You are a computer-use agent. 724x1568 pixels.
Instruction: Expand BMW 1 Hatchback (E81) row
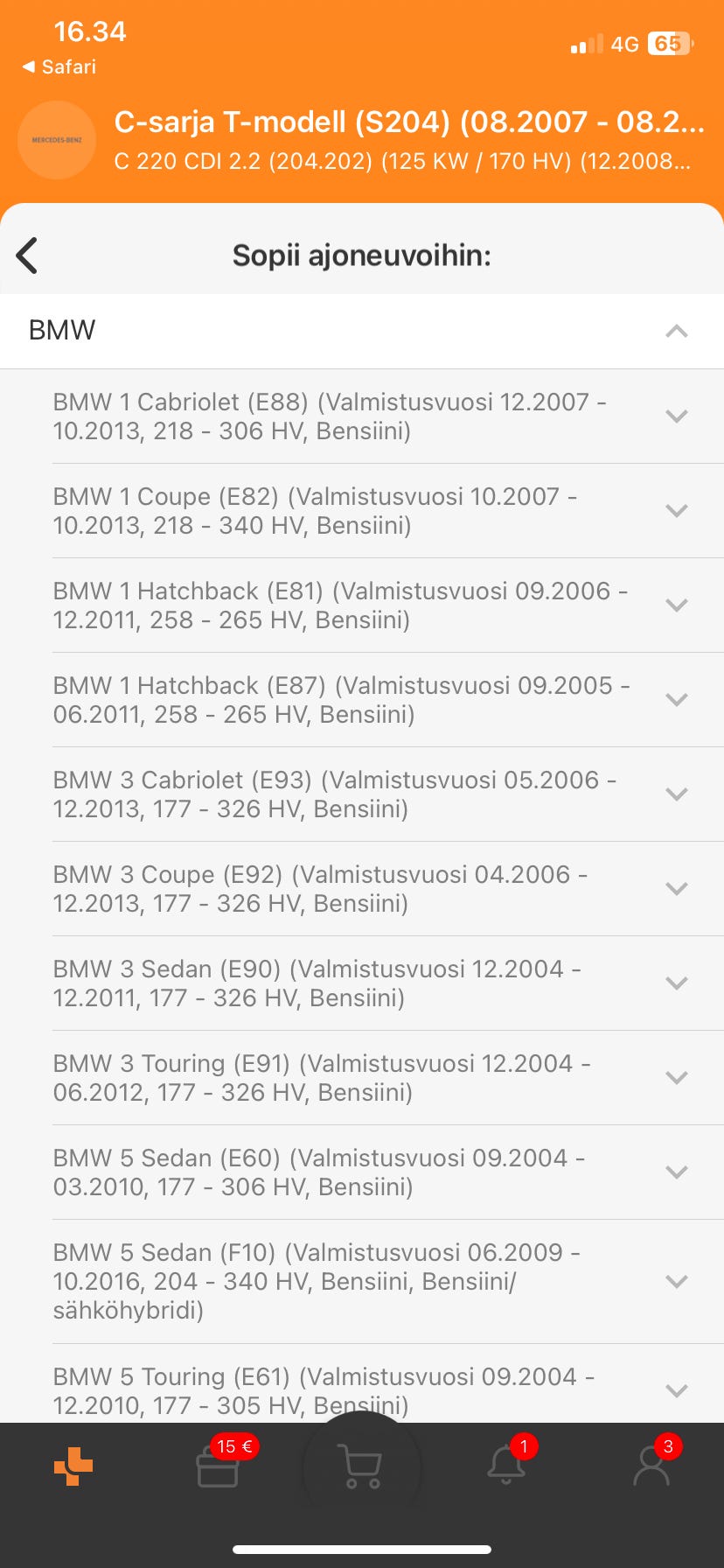[x=676, y=605]
